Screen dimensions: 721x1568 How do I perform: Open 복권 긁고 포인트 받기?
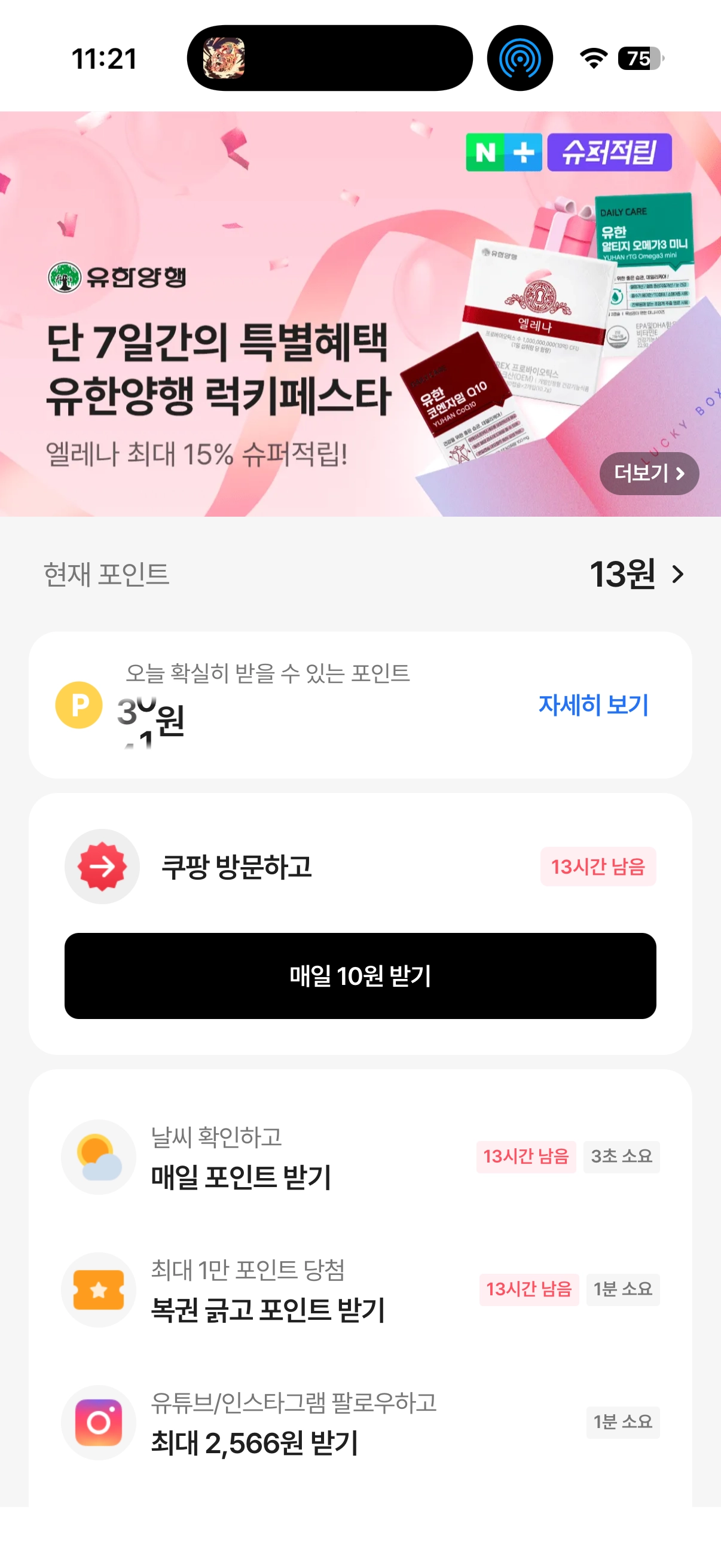coord(360,1290)
